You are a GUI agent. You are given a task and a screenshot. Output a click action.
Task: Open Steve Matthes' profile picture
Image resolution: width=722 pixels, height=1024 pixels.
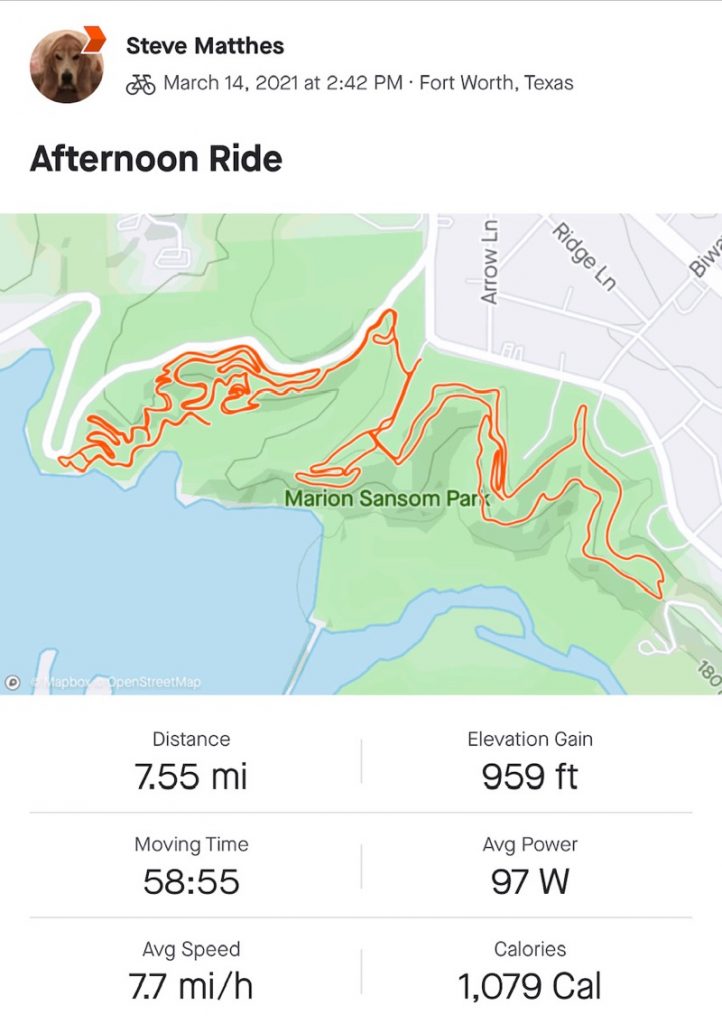click(67, 66)
